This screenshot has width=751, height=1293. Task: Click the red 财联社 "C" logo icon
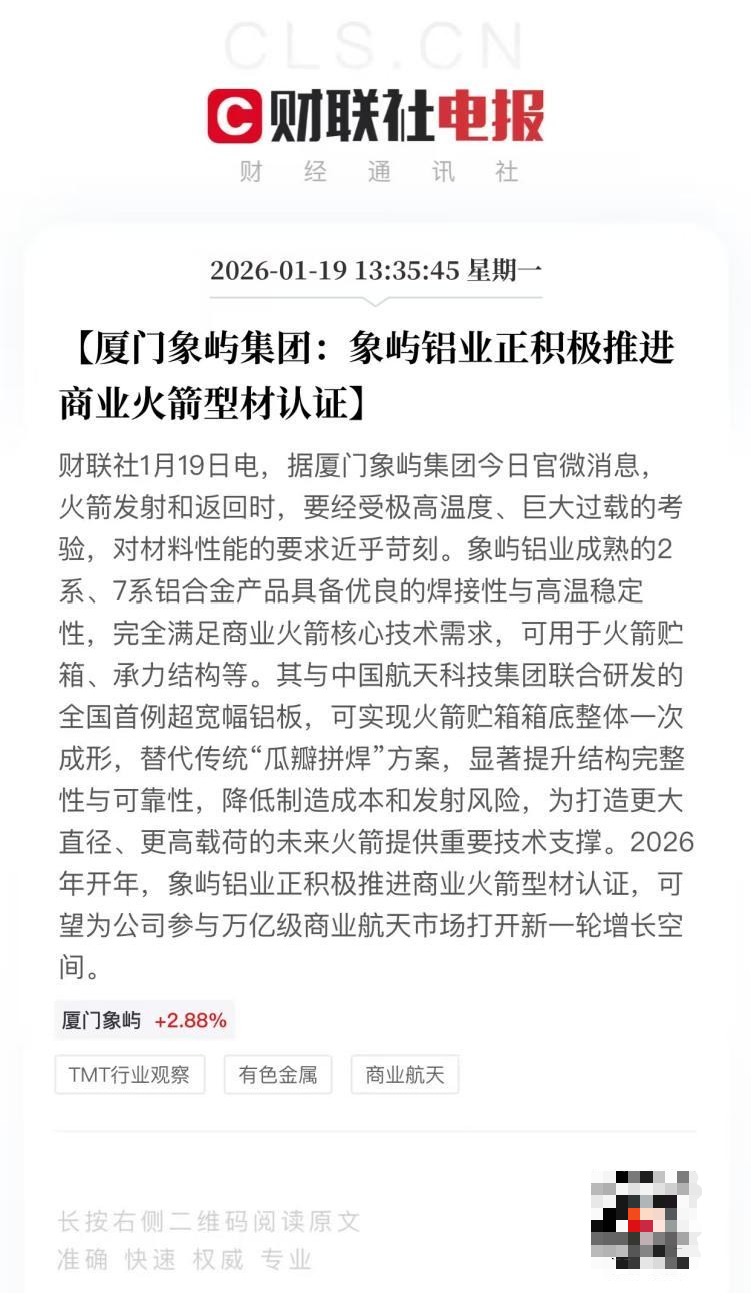[233, 114]
